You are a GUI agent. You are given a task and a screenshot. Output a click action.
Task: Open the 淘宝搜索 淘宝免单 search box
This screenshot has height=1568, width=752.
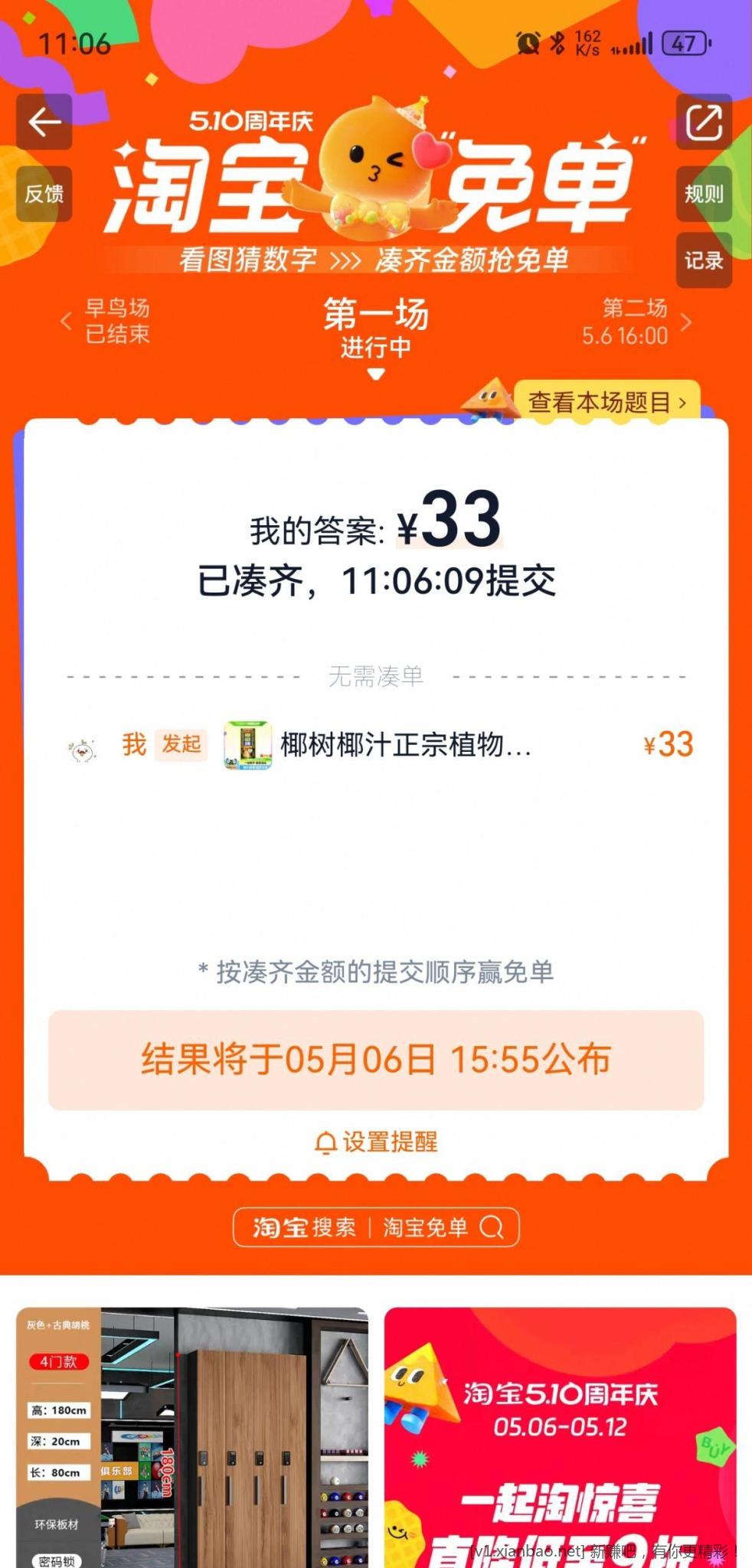coord(376,1227)
